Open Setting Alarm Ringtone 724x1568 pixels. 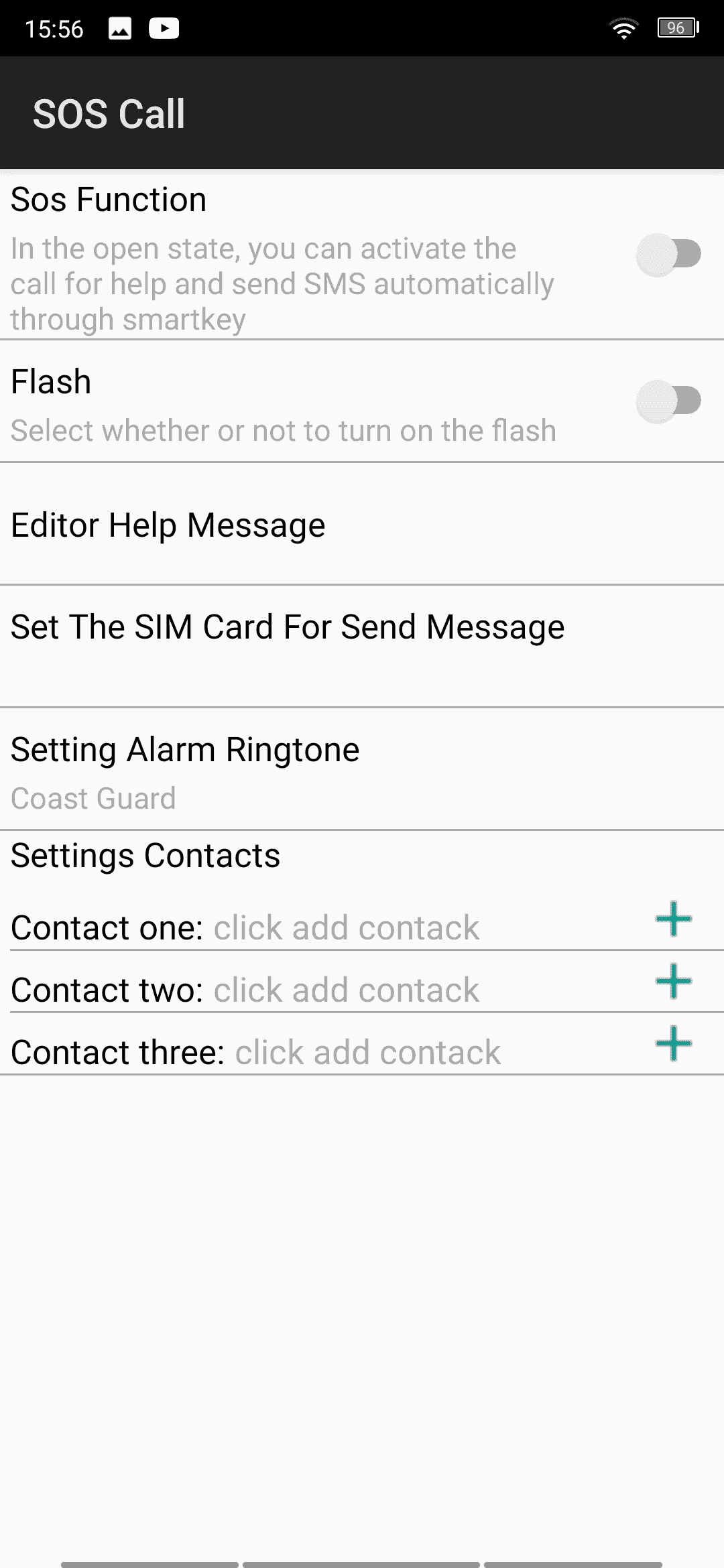[x=362, y=769]
